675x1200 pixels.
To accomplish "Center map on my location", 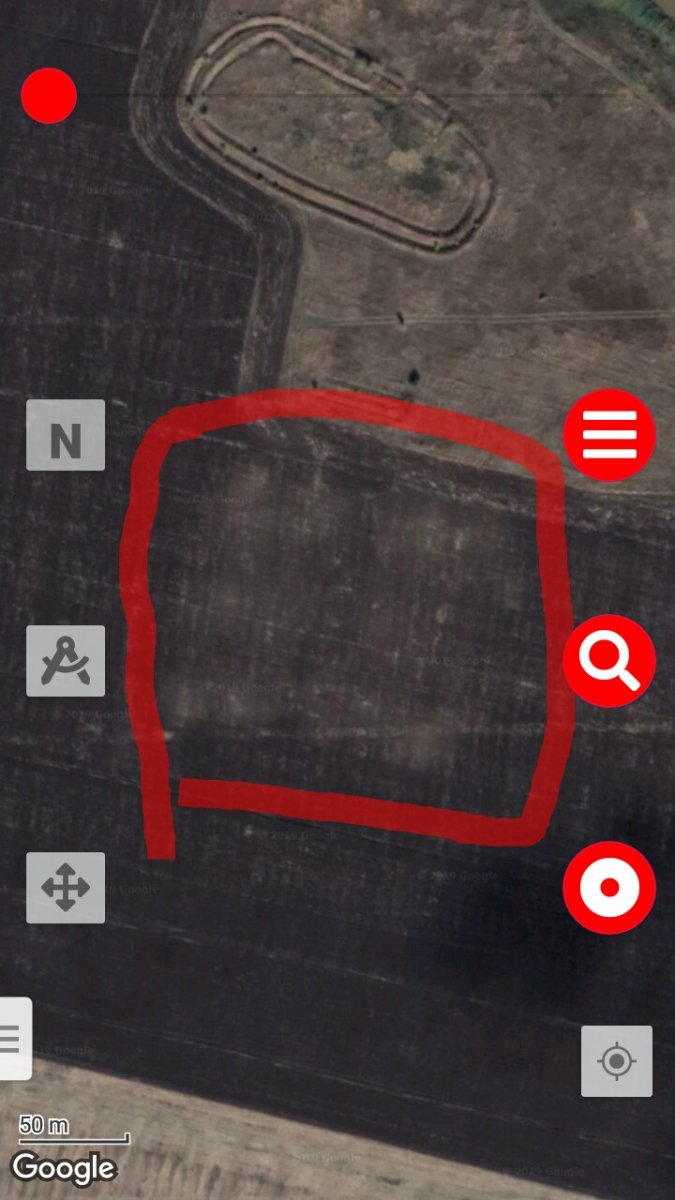I will [x=616, y=1060].
